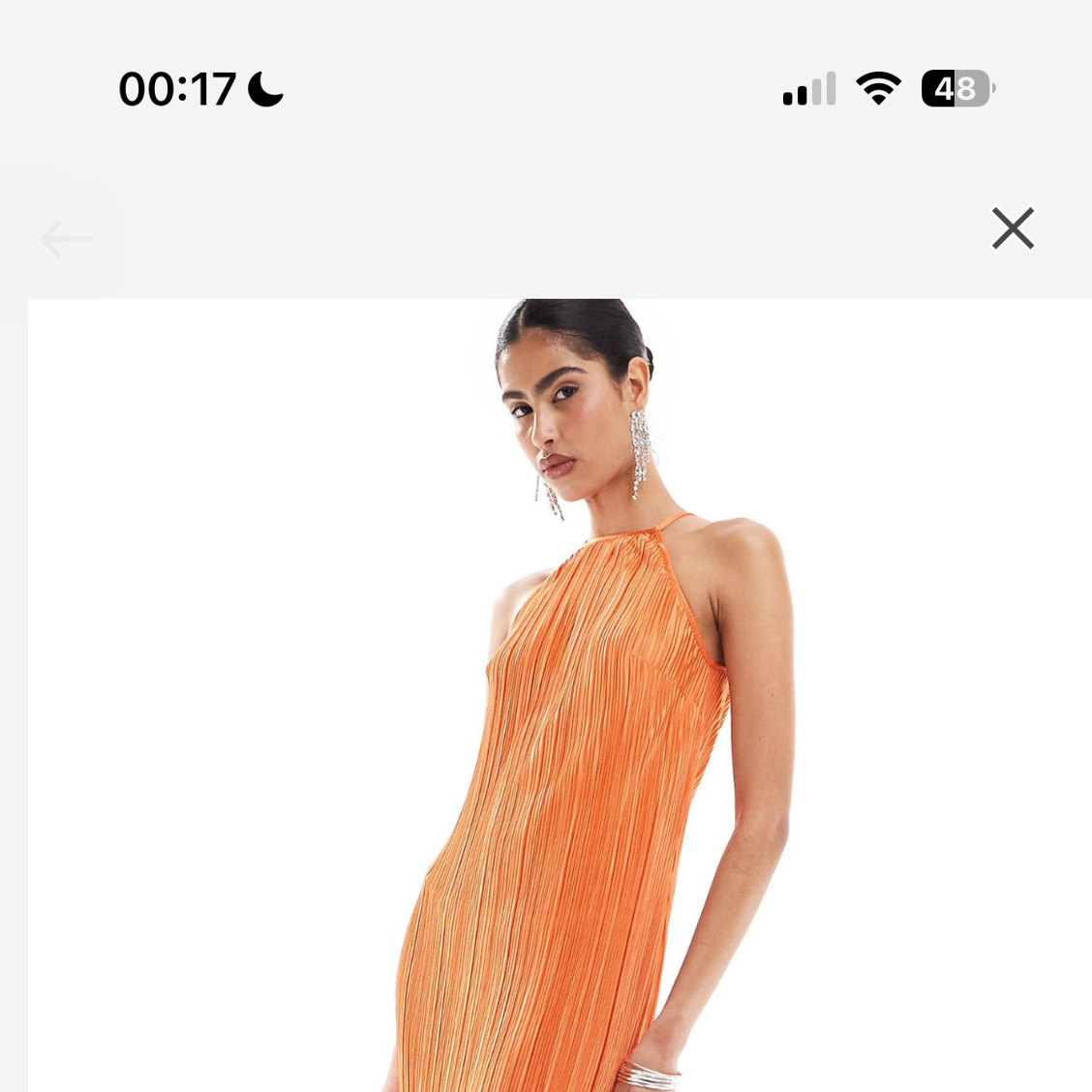
Task: Close the product image viewer
Action: (1013, 228)
